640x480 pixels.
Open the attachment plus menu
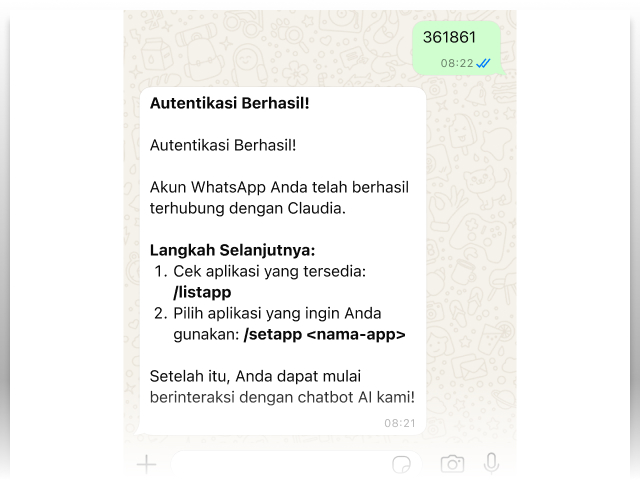pyautogui.click(x=147, y=464)
